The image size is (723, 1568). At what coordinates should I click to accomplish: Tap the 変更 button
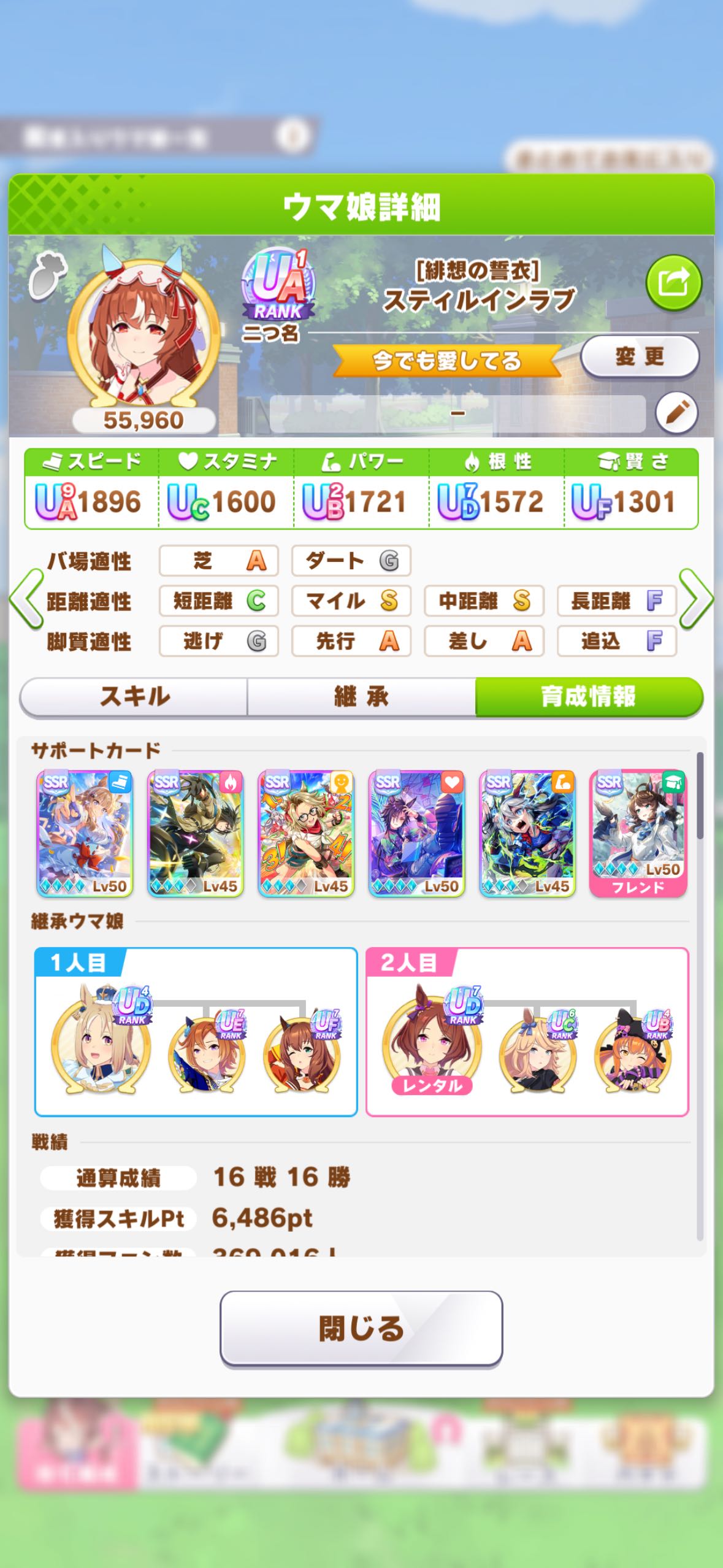tap(639, 356)
